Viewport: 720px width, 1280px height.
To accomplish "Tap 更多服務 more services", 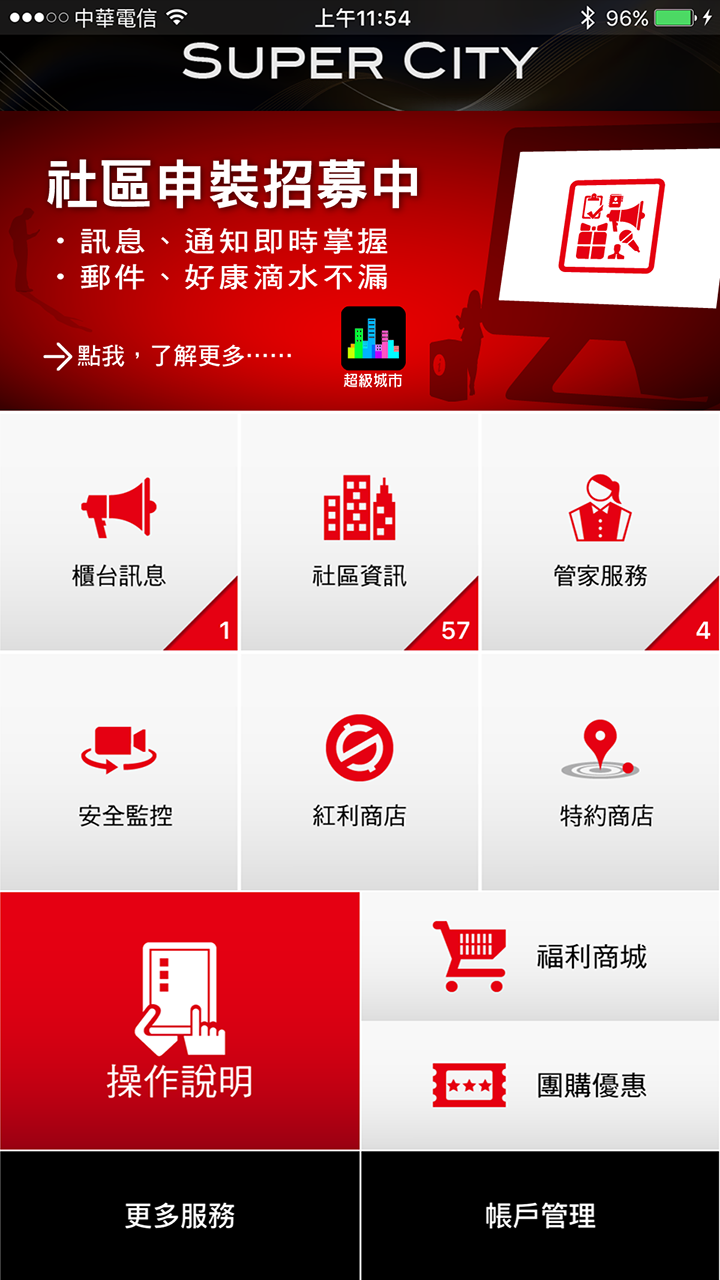I will [180, 1216].
